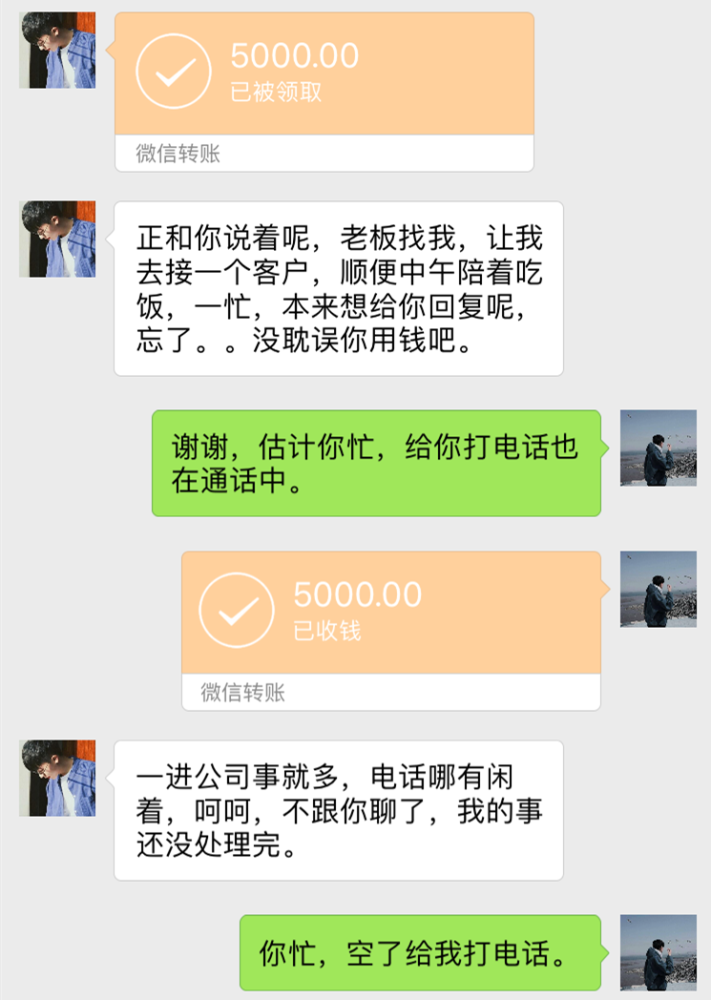Open the 5000.00 transfer marked 已收钱

click(391, 613)
